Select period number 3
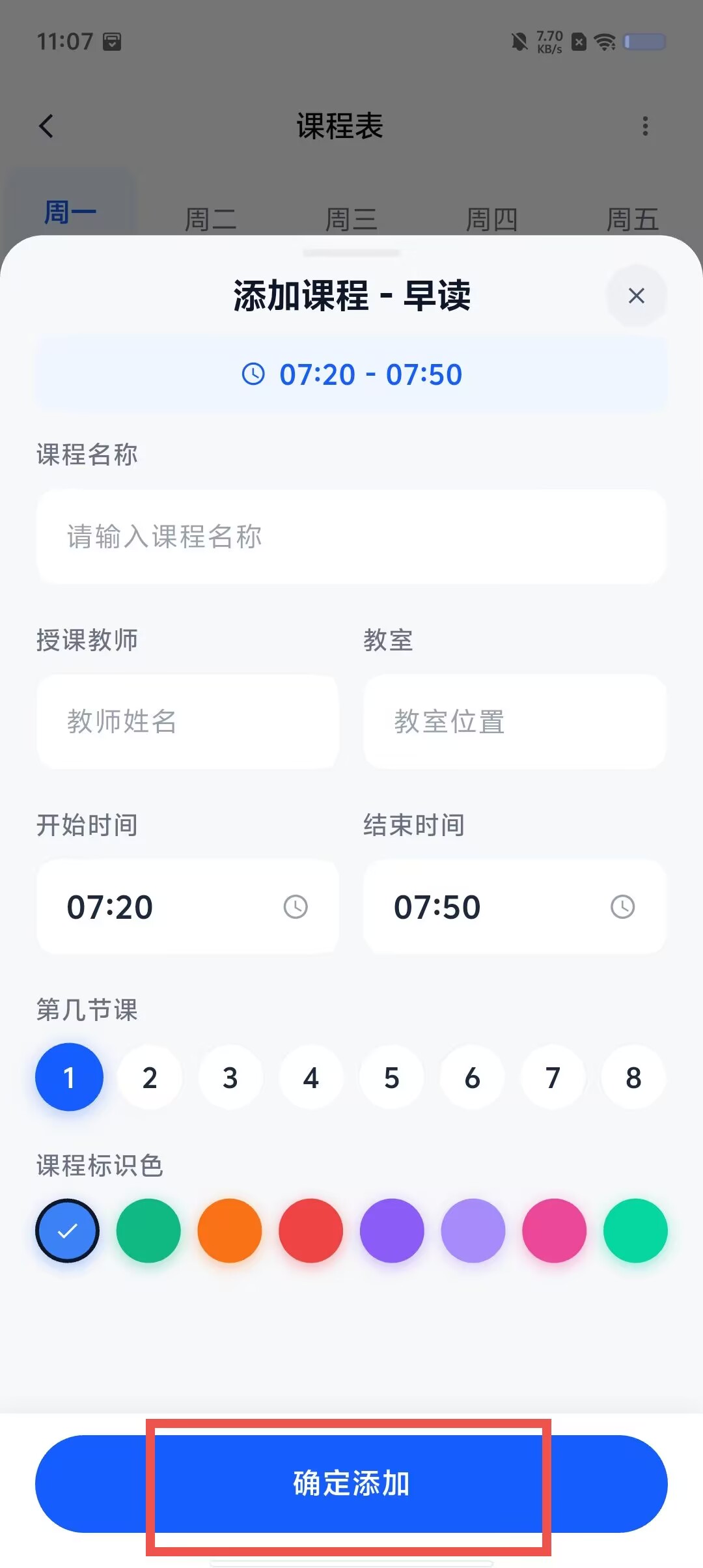 coord(230,1077)
